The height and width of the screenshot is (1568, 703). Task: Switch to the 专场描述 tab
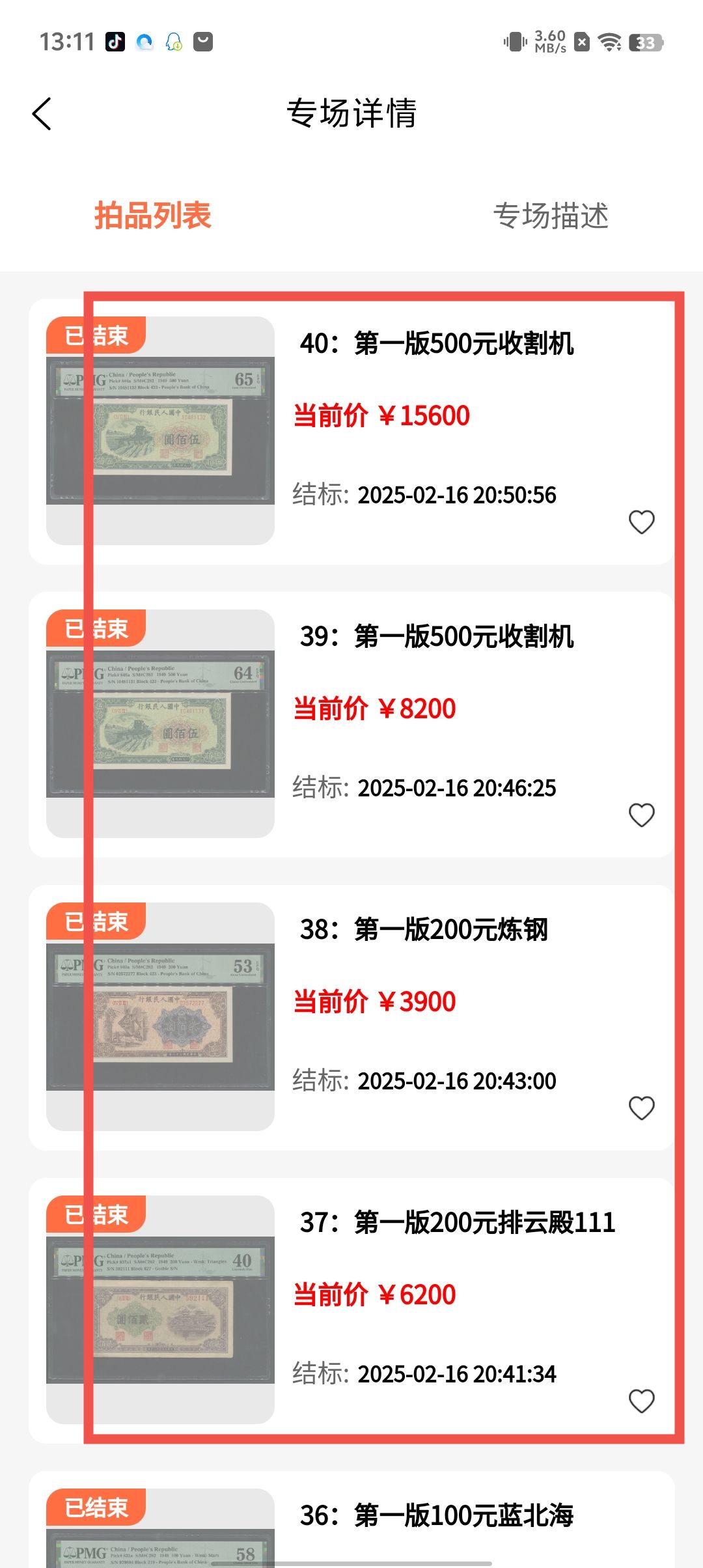click(551, 216)
